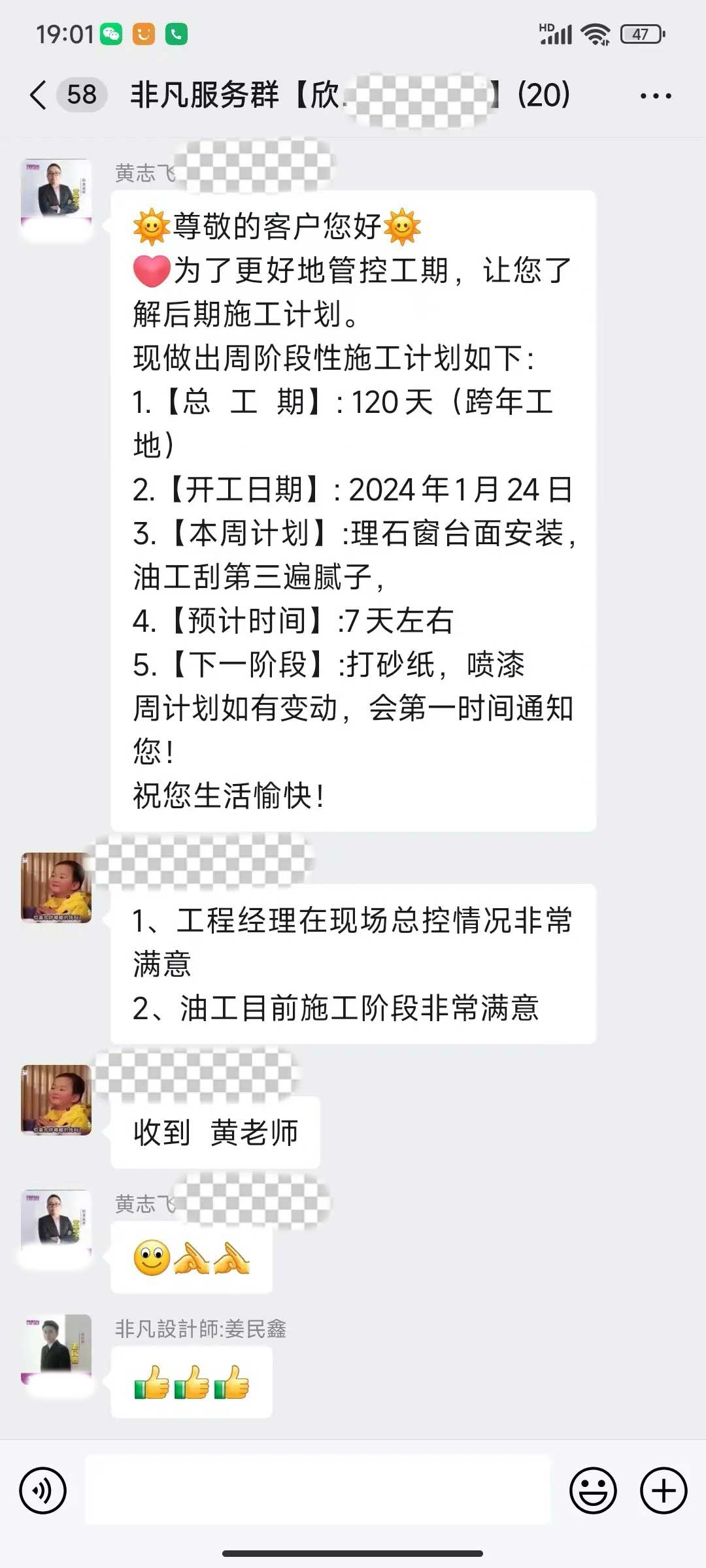Screen dimensions: 706x1568
Task: Open the avatar beside the 工程经理 satisfaction message
Action: (x=56, y=887)
